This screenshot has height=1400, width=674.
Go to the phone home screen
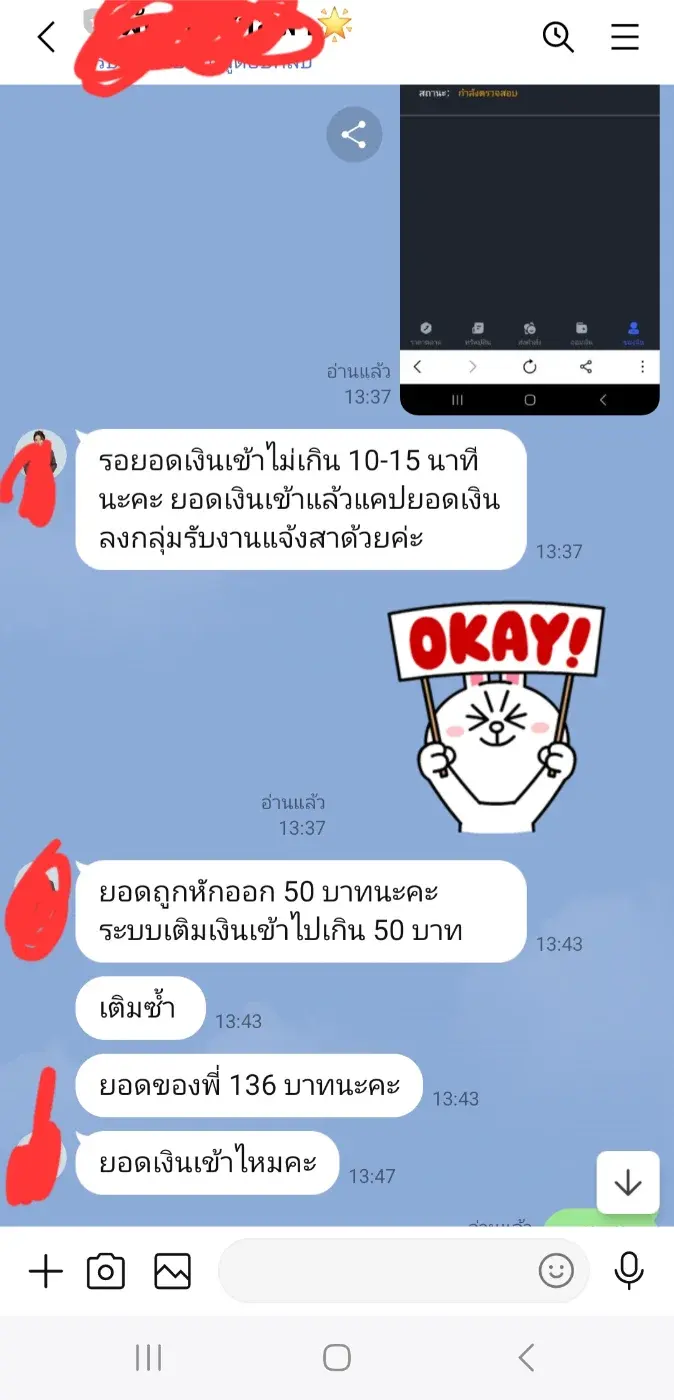pyautogui.click(x=337, y=1357)
